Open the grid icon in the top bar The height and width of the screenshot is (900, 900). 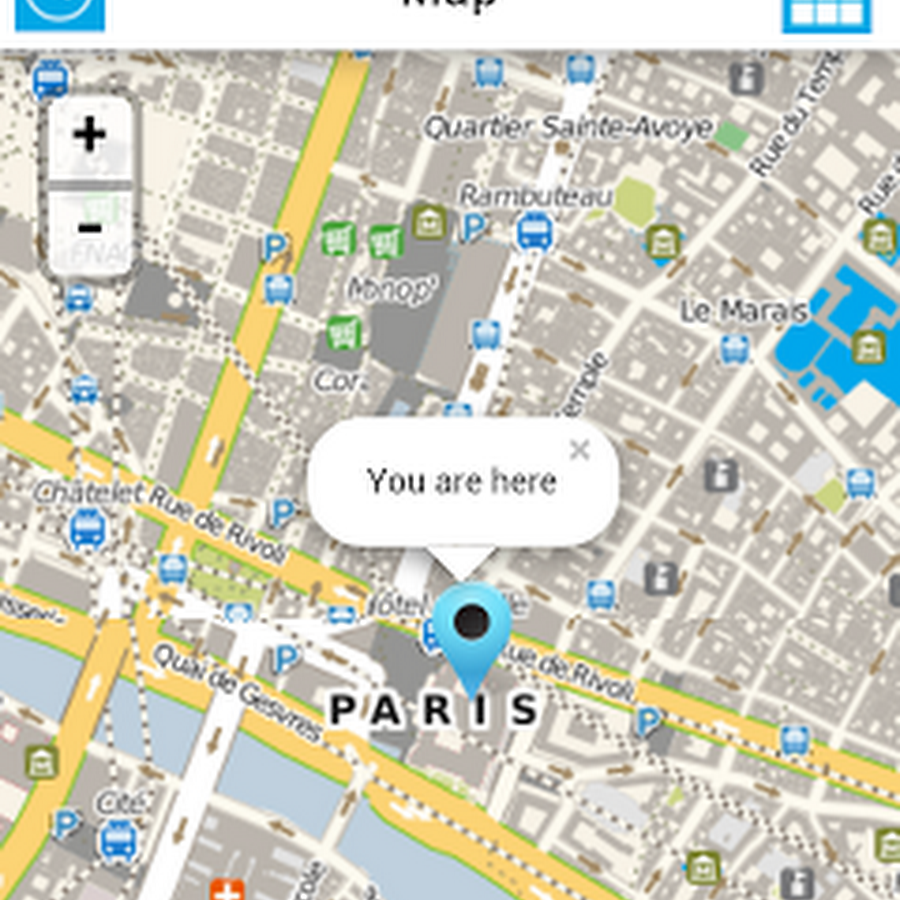(x=825, y=14)
